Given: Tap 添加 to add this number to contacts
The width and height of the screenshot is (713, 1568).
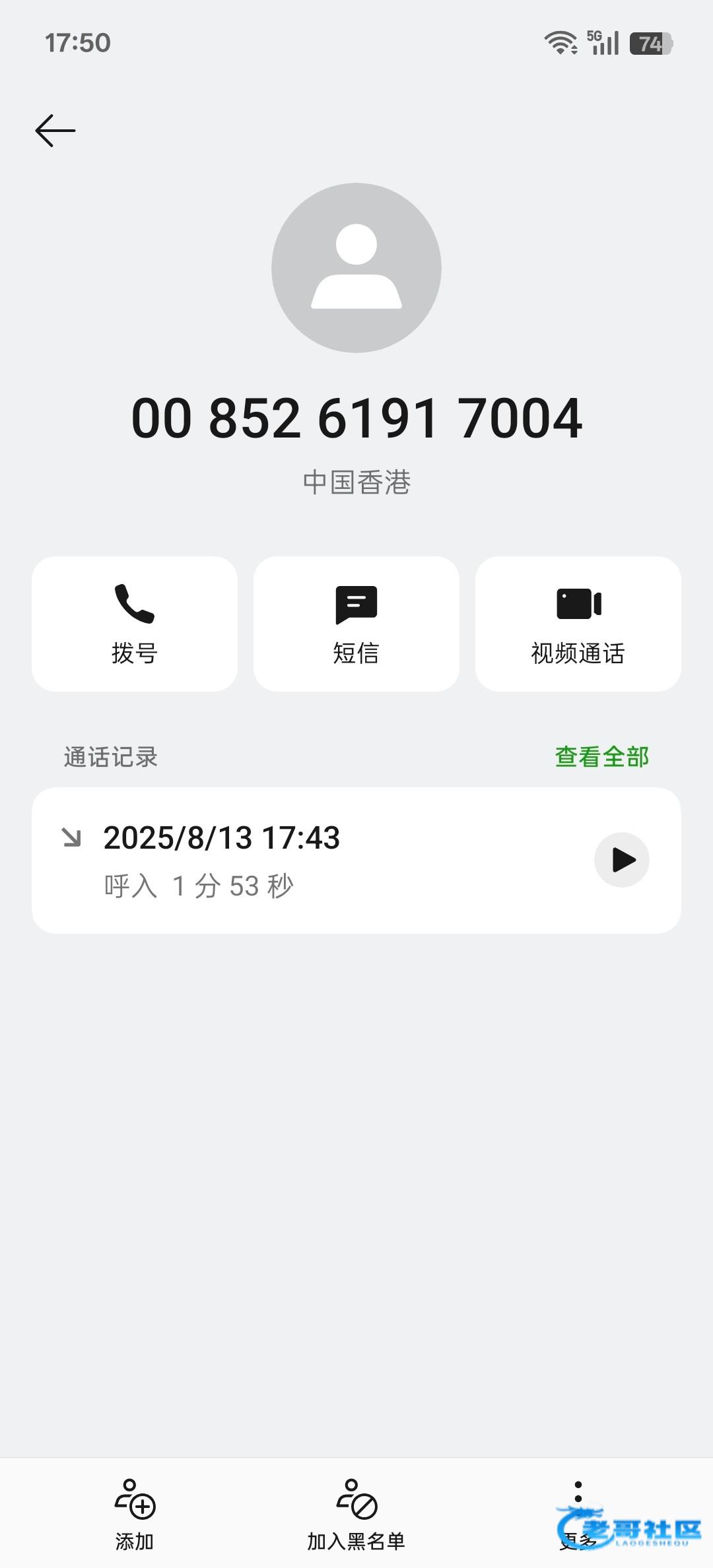Looking at the screenshot, I should [135, 1515].
